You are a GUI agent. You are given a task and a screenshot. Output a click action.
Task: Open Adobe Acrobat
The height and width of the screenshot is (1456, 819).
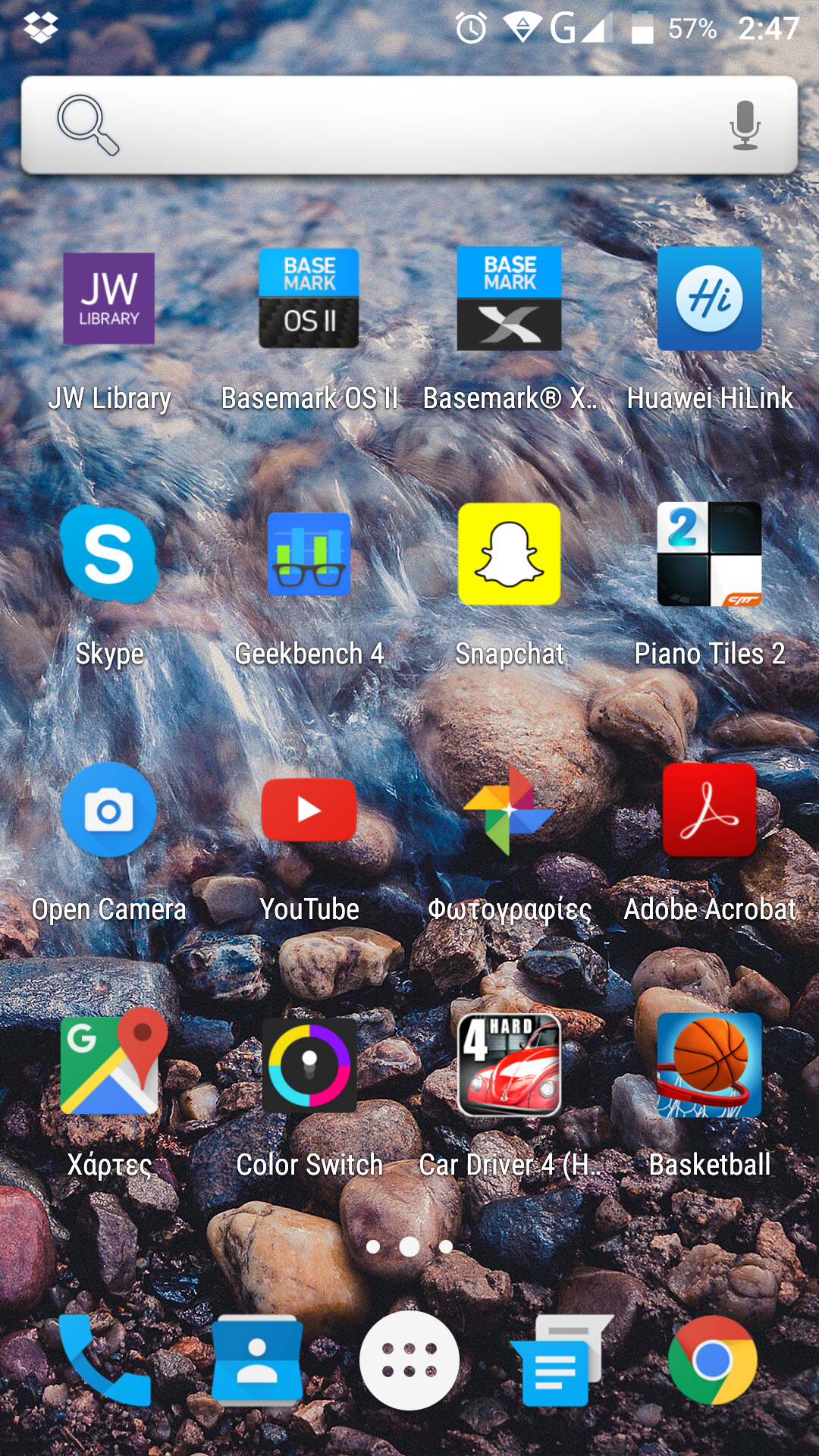(709, 810)
